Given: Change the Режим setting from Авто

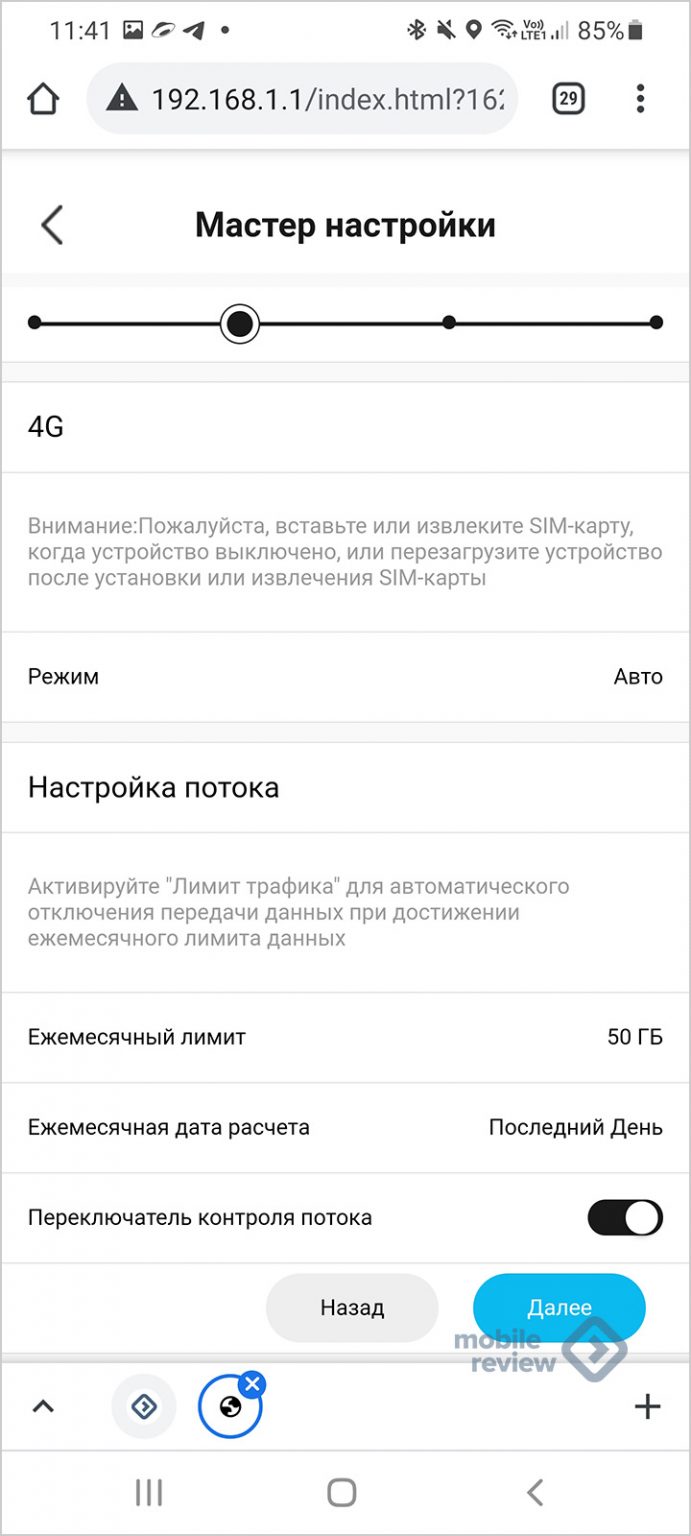Looking at the screenshot, I should point(637,677).
